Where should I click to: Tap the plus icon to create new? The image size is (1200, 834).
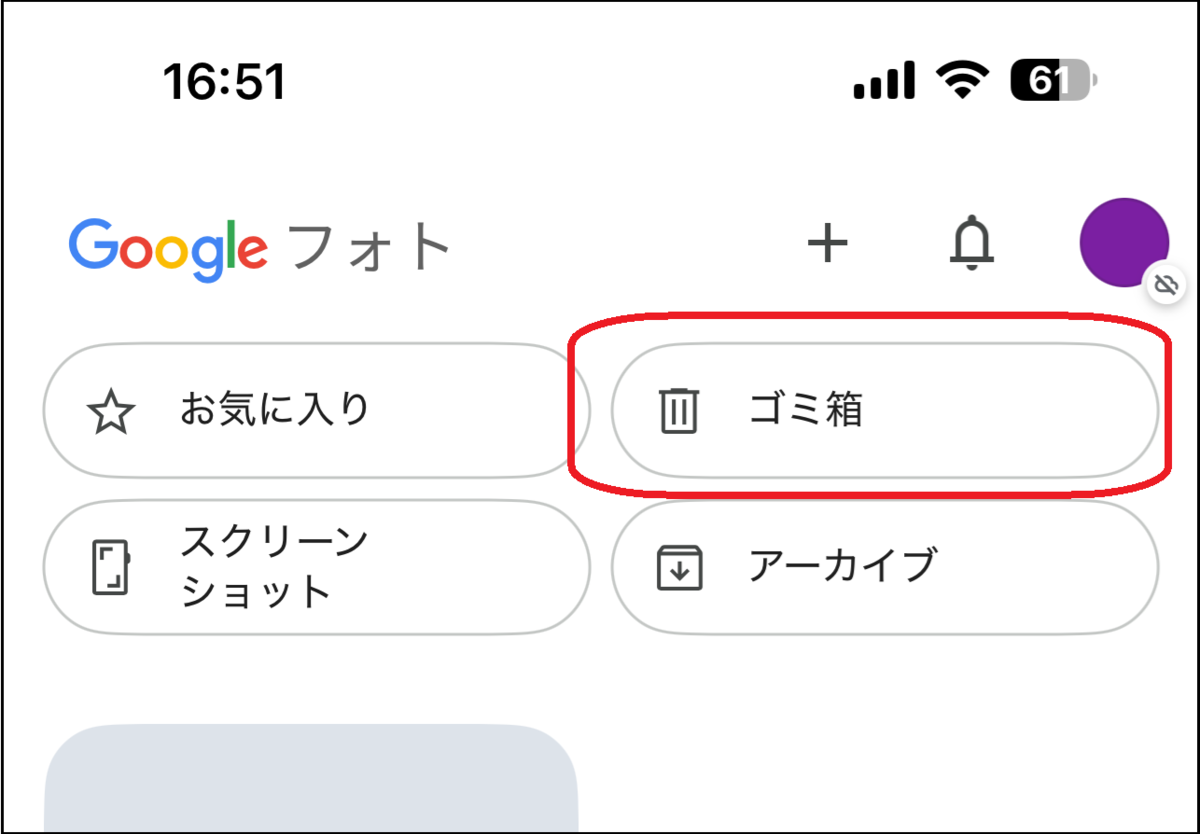pos(827,243)
